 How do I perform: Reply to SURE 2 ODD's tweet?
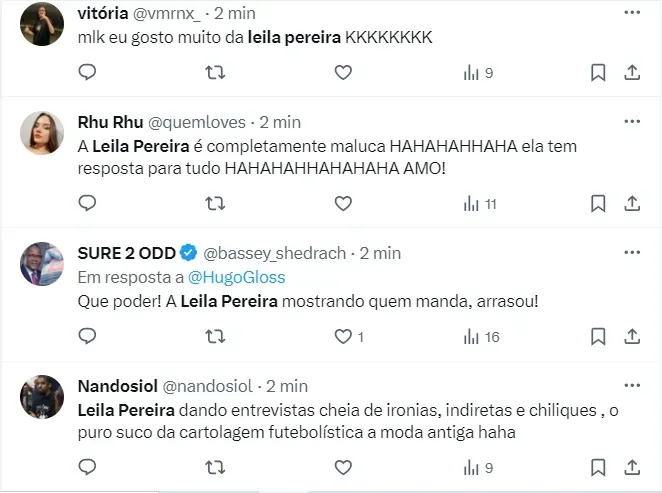[87, 337]
